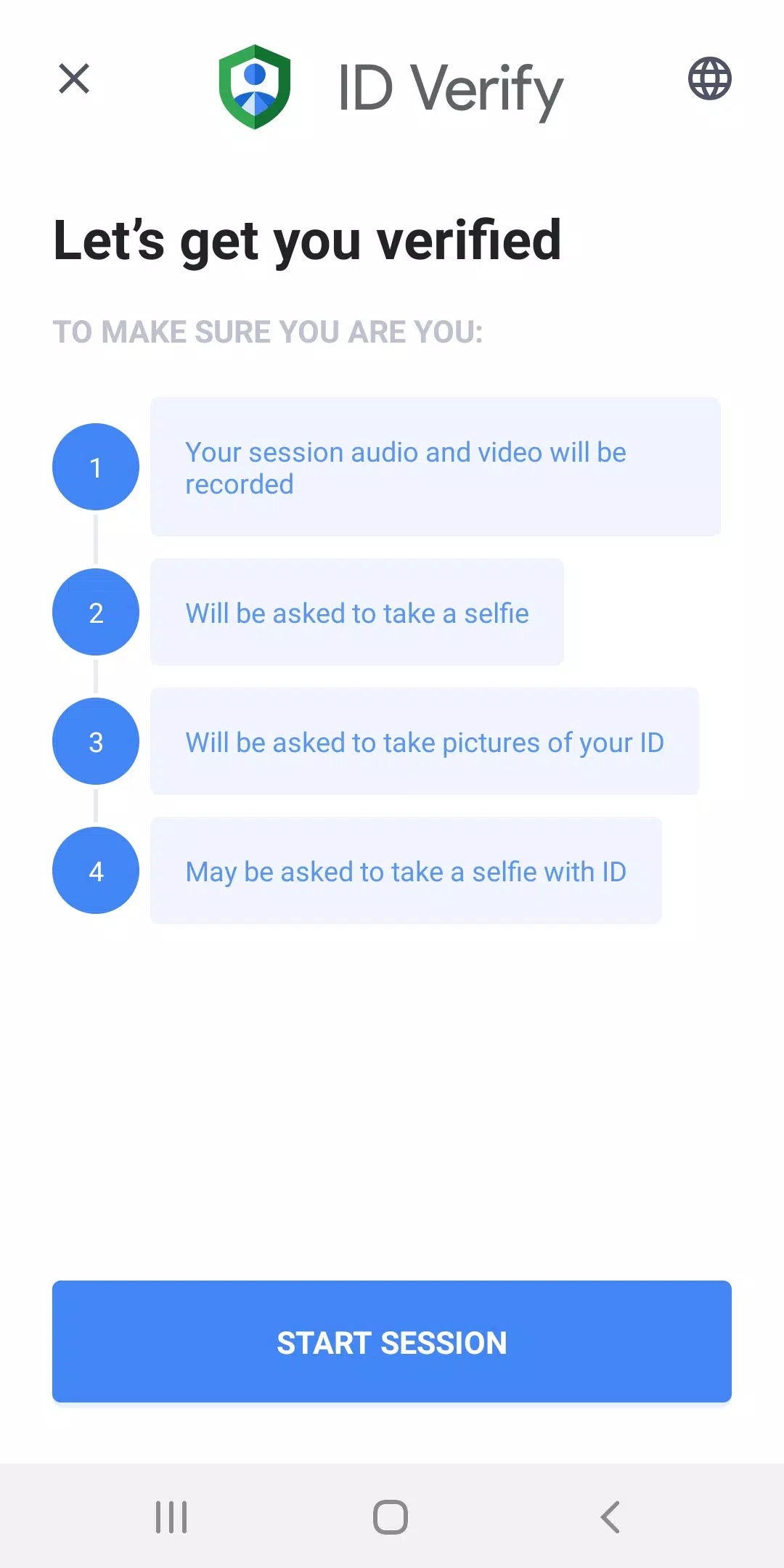Tap the TO MAKE SURE YOU ARE YOU label
This screenshot has height=1568, width=784.
[x=269, y=332]
